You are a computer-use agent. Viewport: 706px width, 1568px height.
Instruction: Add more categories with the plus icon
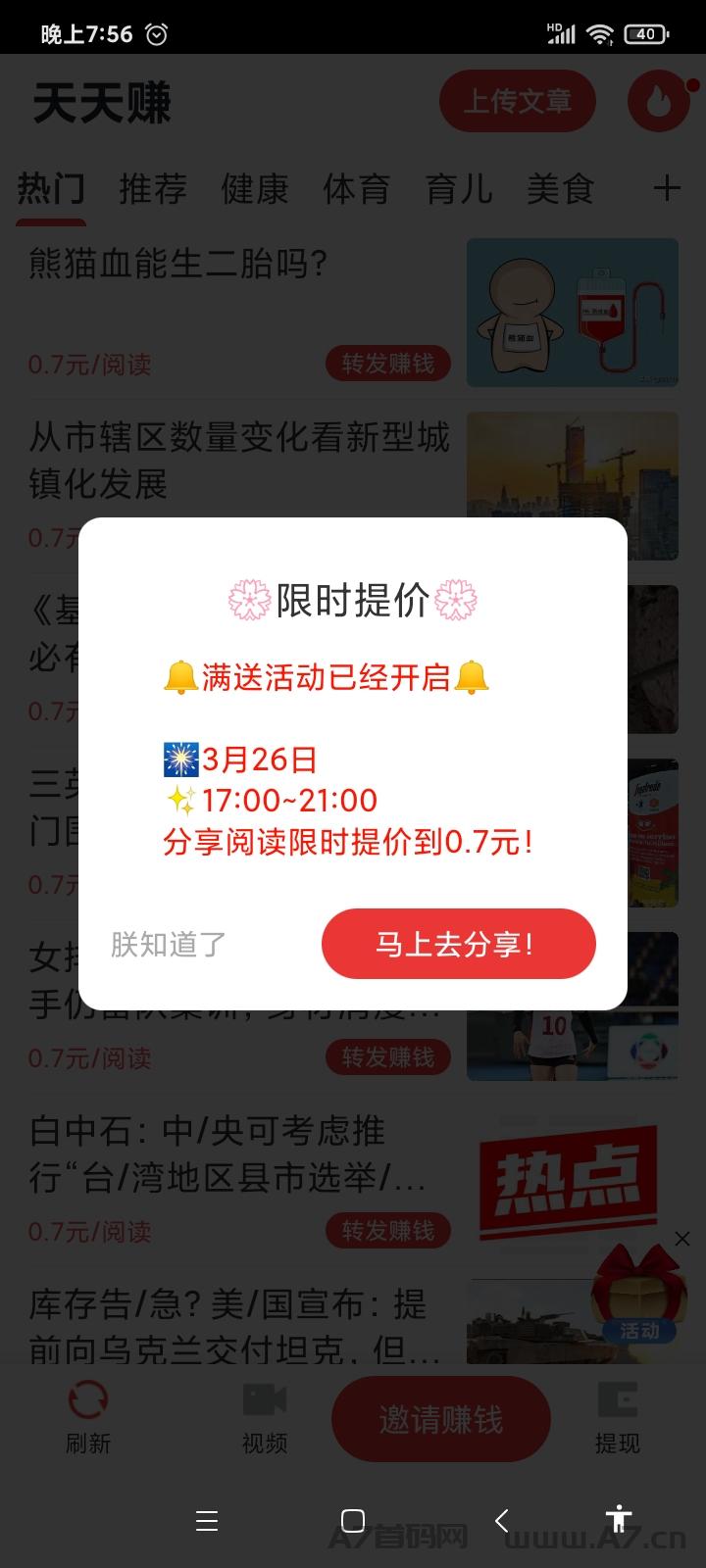[667, 188]
